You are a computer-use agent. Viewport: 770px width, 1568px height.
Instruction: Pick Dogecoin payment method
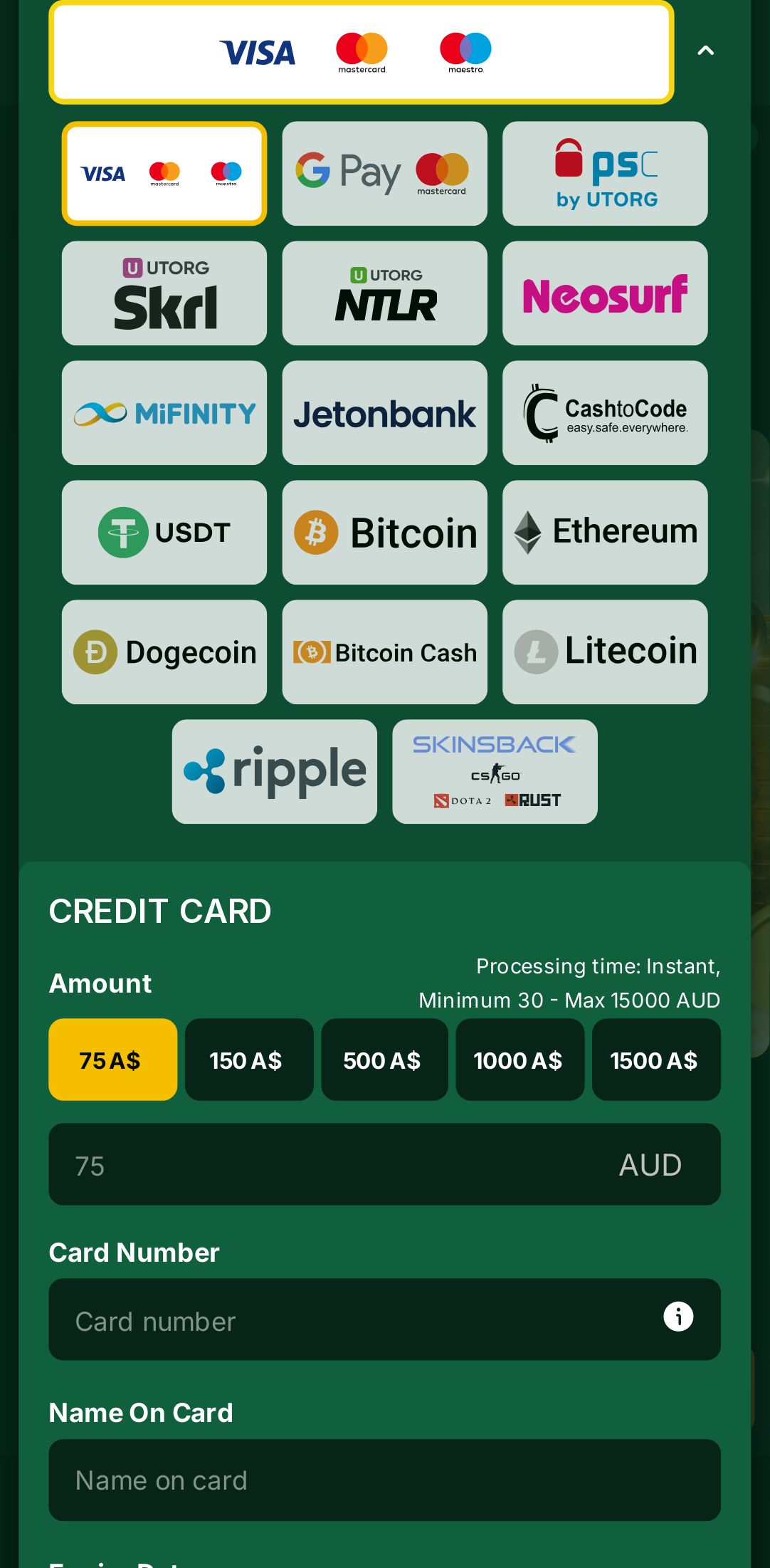pyautogui.click(x=164, y=652)
